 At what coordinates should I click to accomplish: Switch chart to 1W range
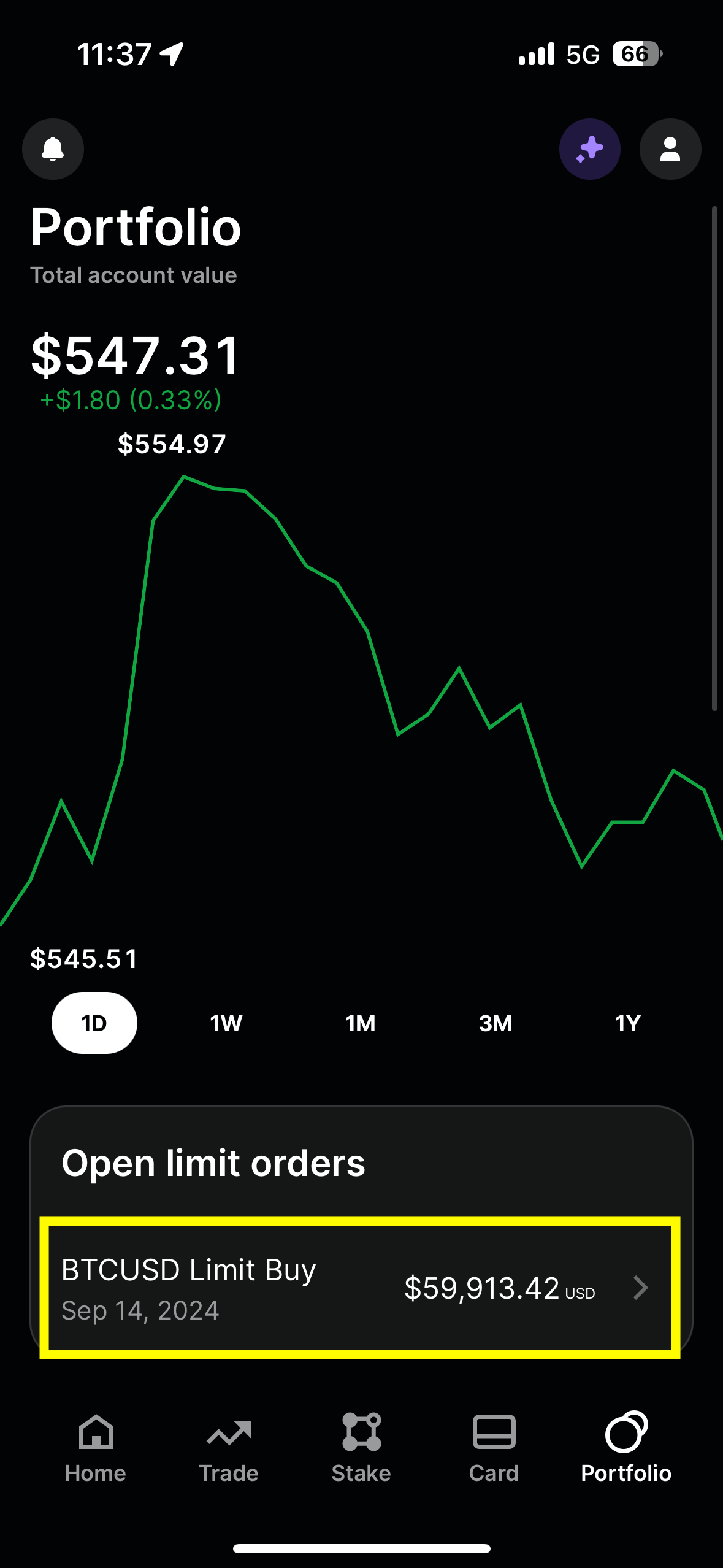[226, 1023]
